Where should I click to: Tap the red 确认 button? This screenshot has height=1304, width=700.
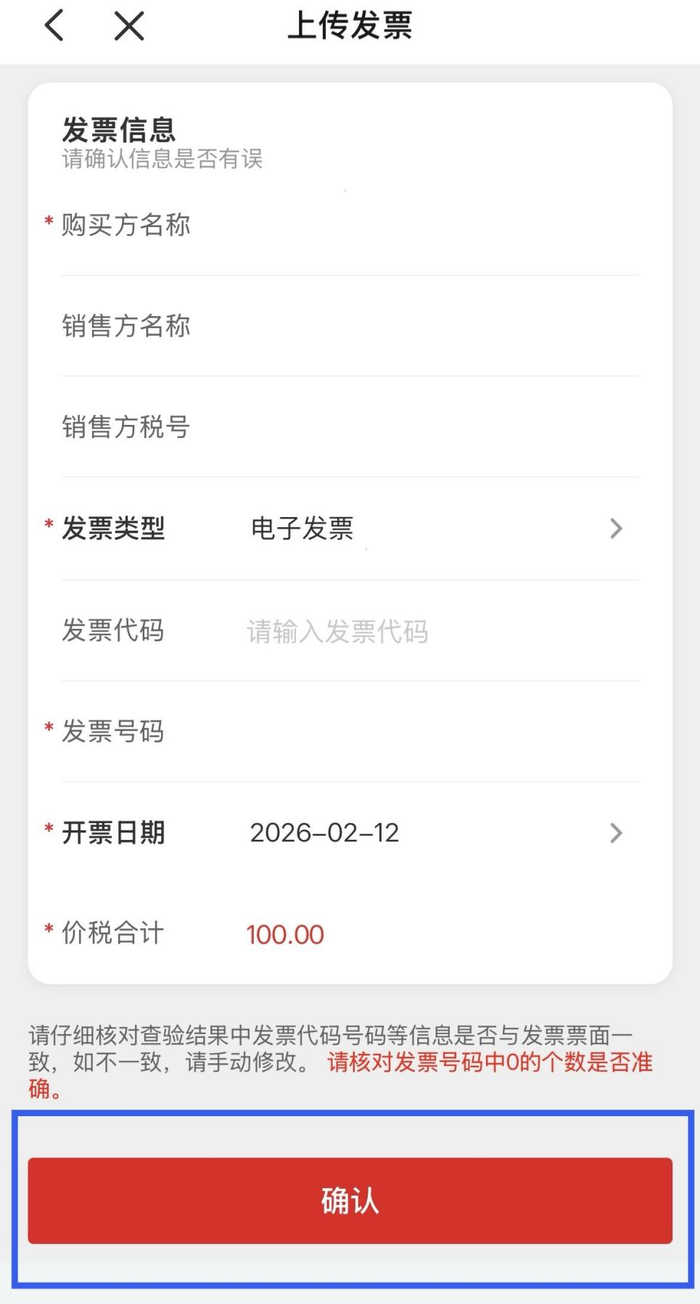350,1200
